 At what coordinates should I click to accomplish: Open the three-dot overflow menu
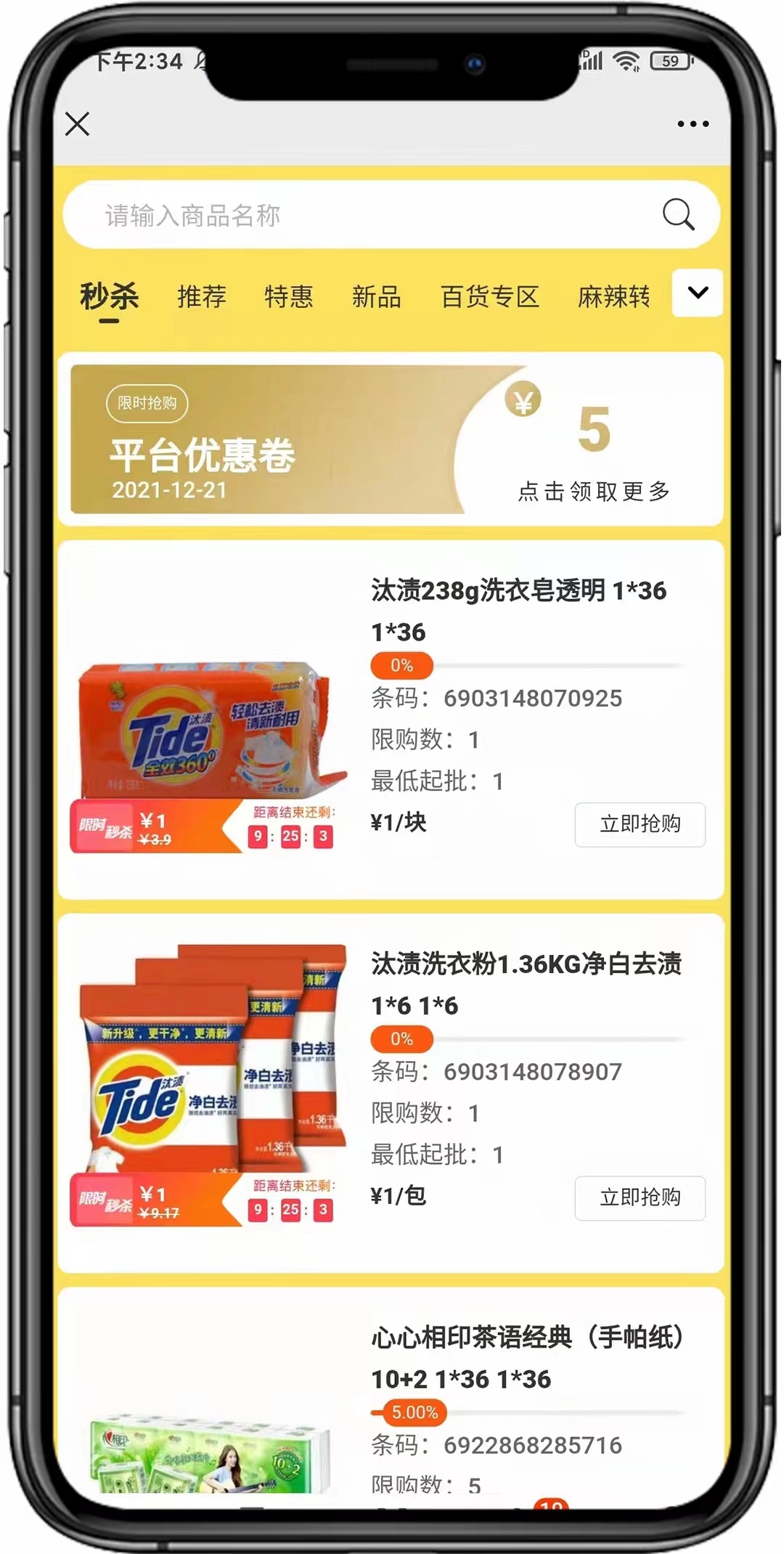(x=693, y=124)
